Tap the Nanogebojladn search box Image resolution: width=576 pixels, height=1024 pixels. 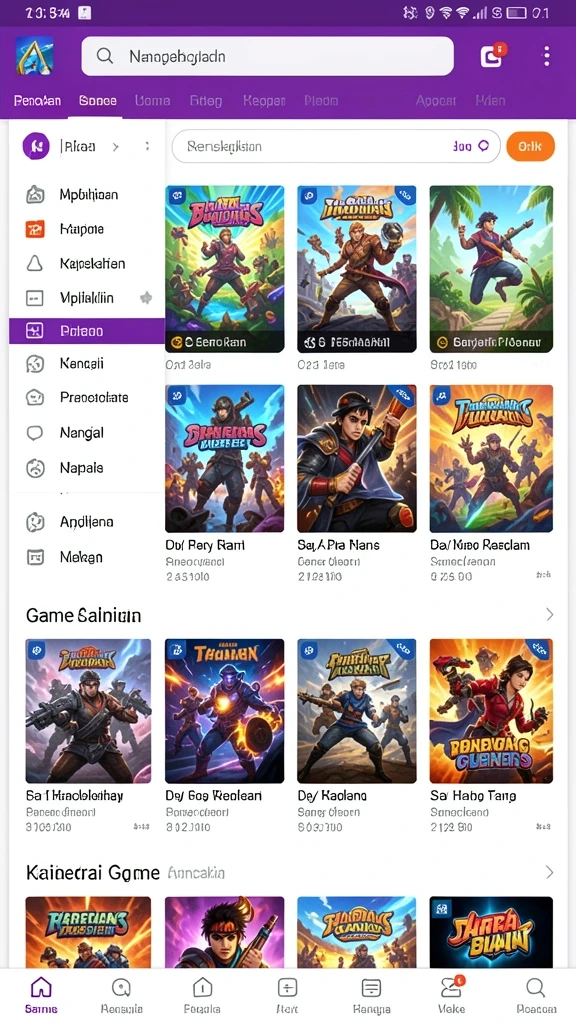[x=267, y=56]
